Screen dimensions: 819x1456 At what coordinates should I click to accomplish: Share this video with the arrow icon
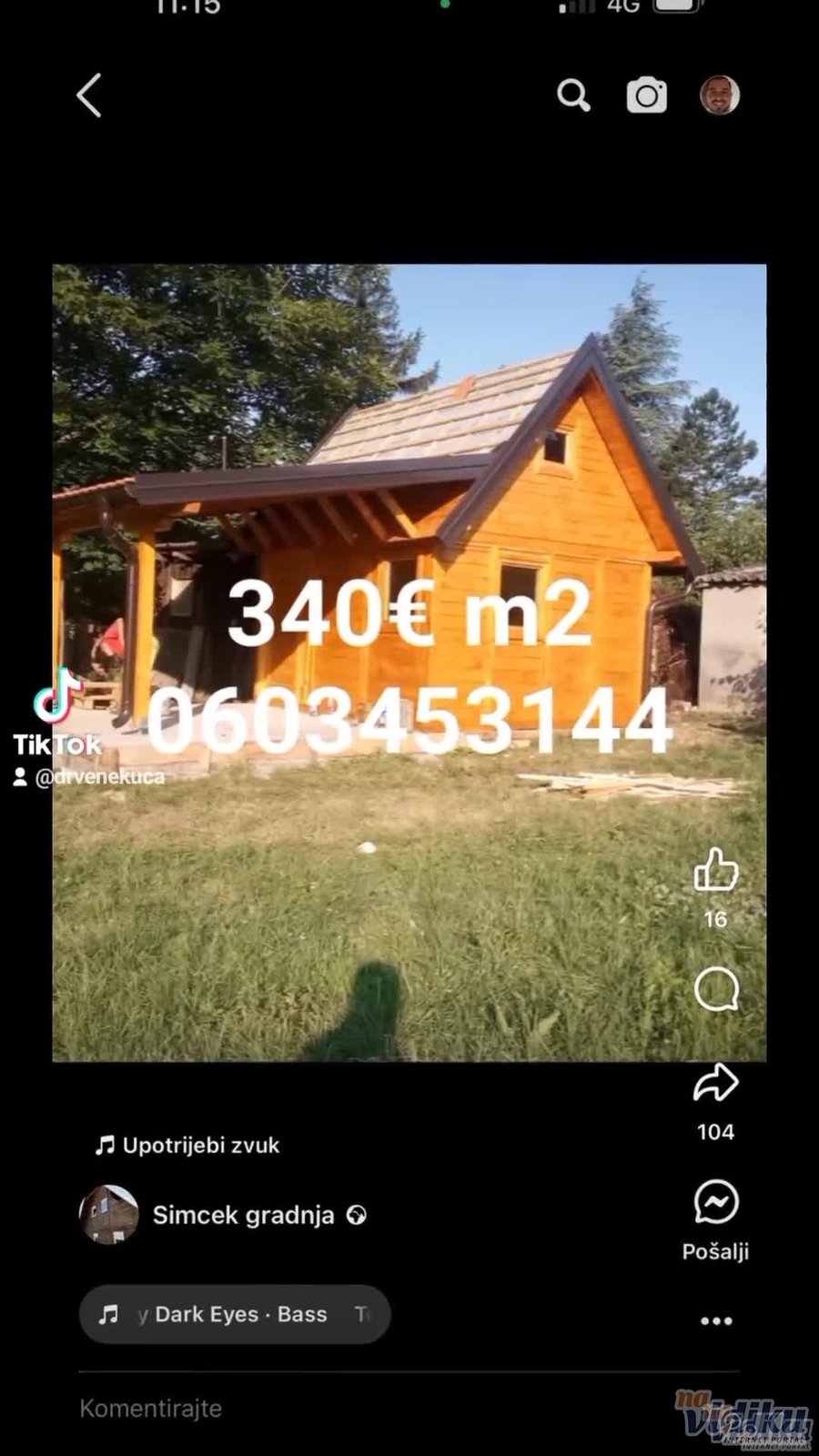[x=716, y=1083]
